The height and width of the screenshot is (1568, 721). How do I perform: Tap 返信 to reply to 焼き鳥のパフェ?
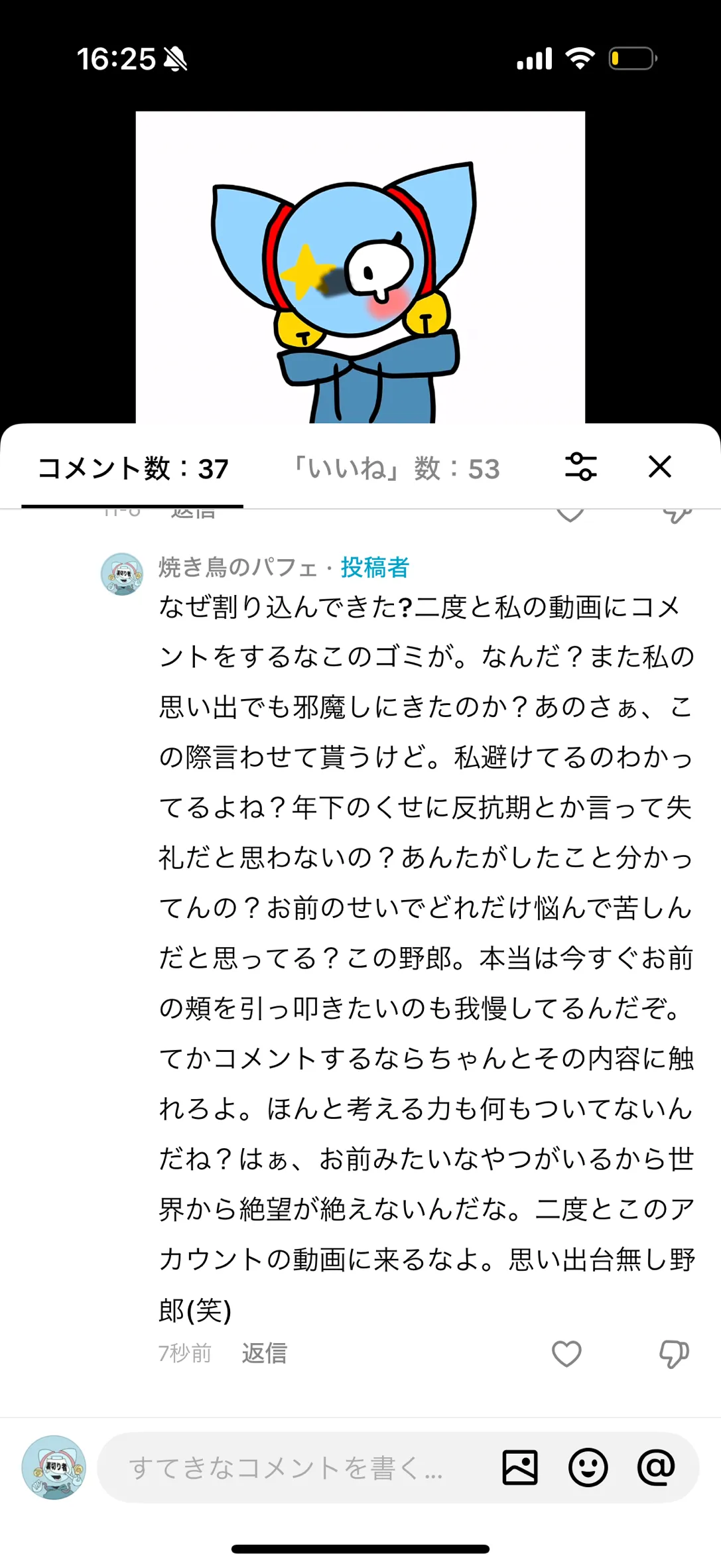264,1353
